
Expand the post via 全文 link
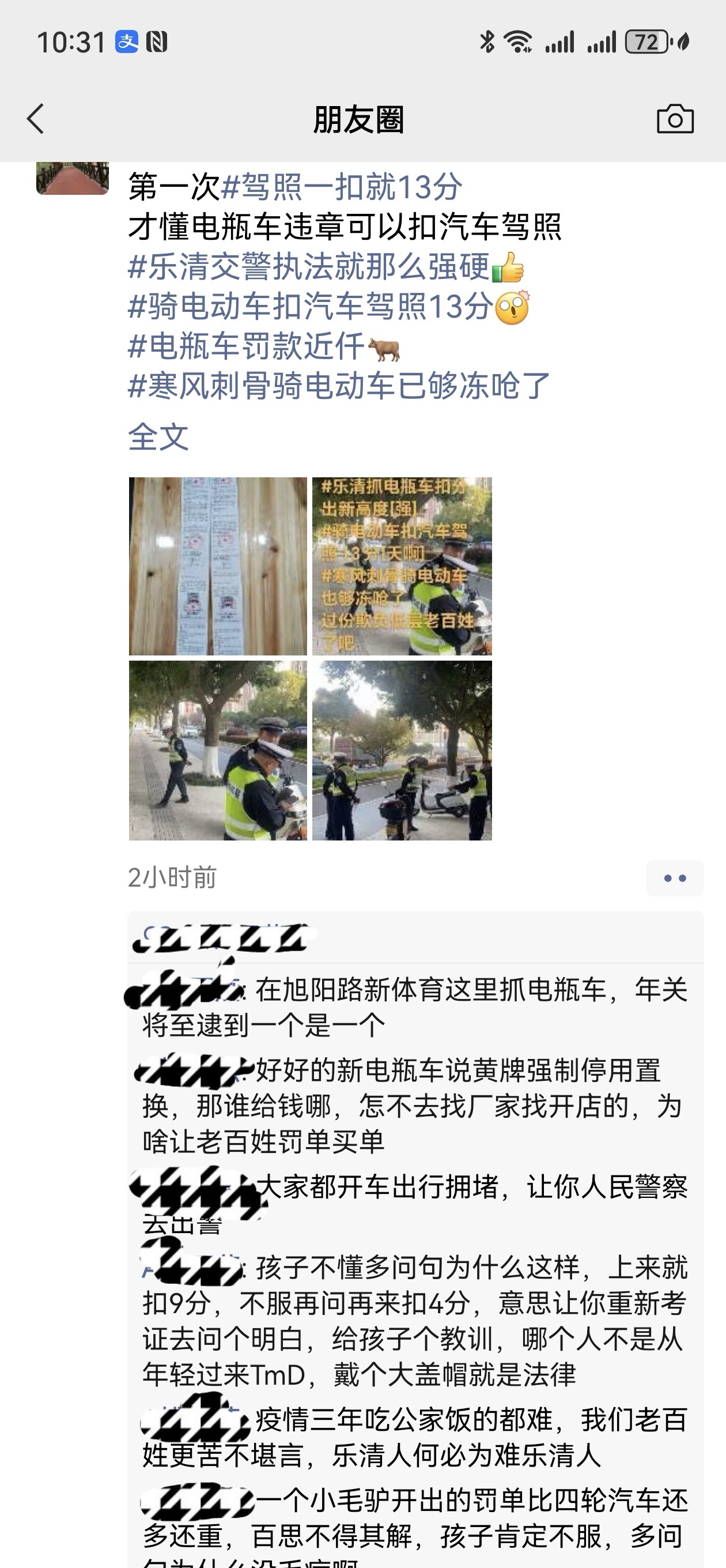tap(158, 436)
